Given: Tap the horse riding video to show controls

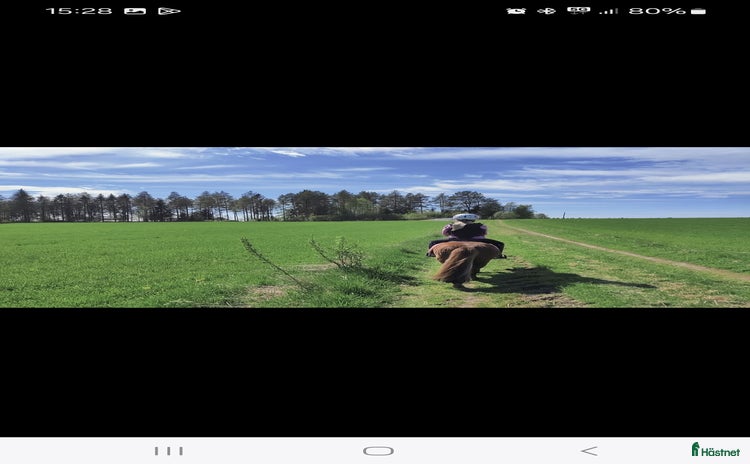Looking at the screenshot, I should [x=375, y=228].
